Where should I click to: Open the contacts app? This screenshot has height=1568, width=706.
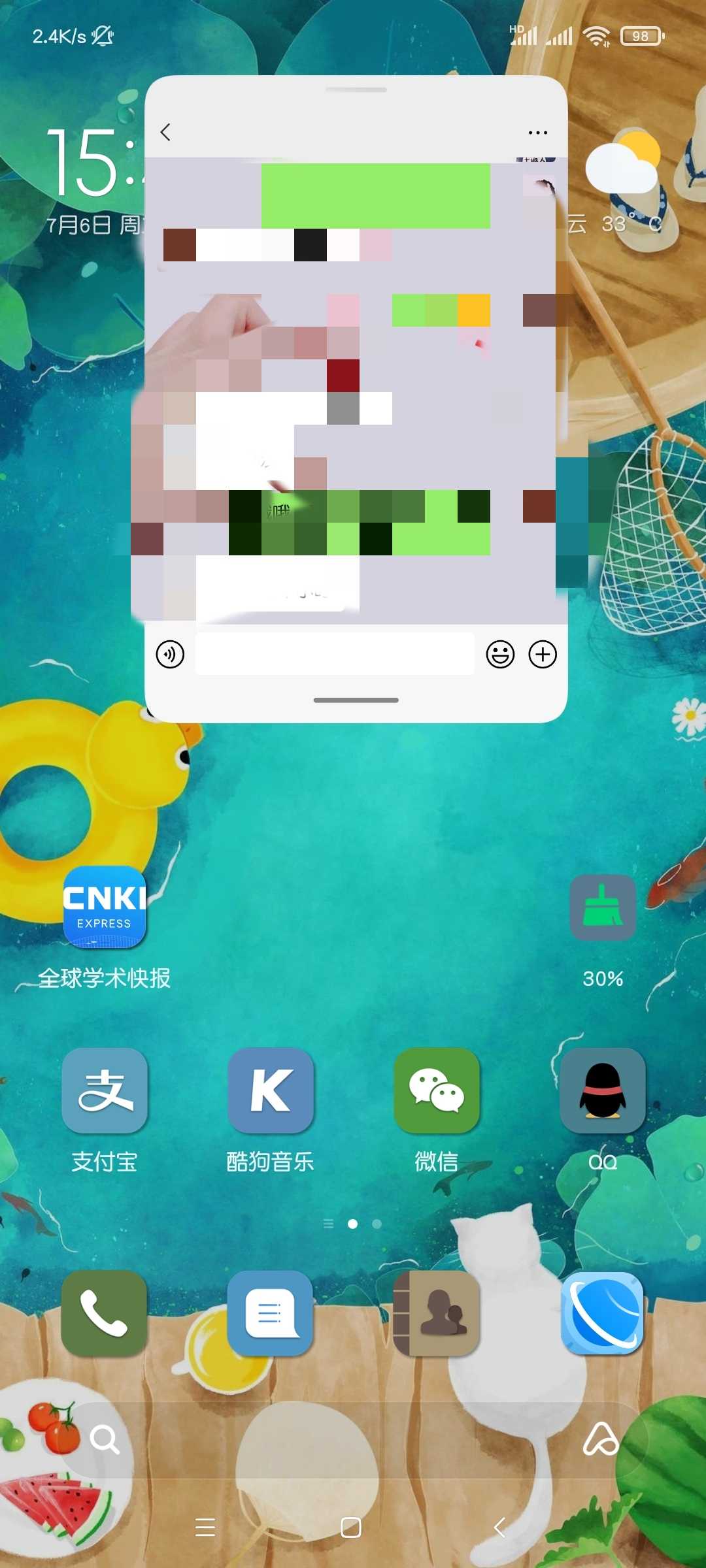[437, 1313]
